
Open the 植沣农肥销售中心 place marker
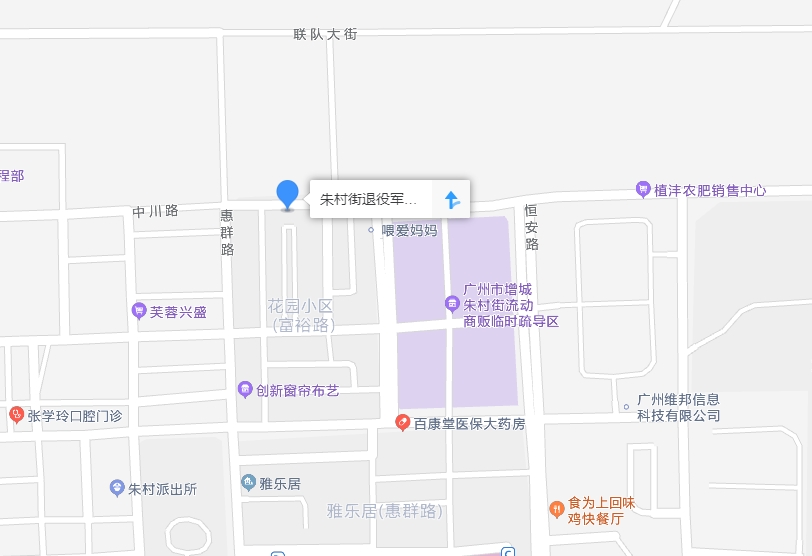(644, 190)
